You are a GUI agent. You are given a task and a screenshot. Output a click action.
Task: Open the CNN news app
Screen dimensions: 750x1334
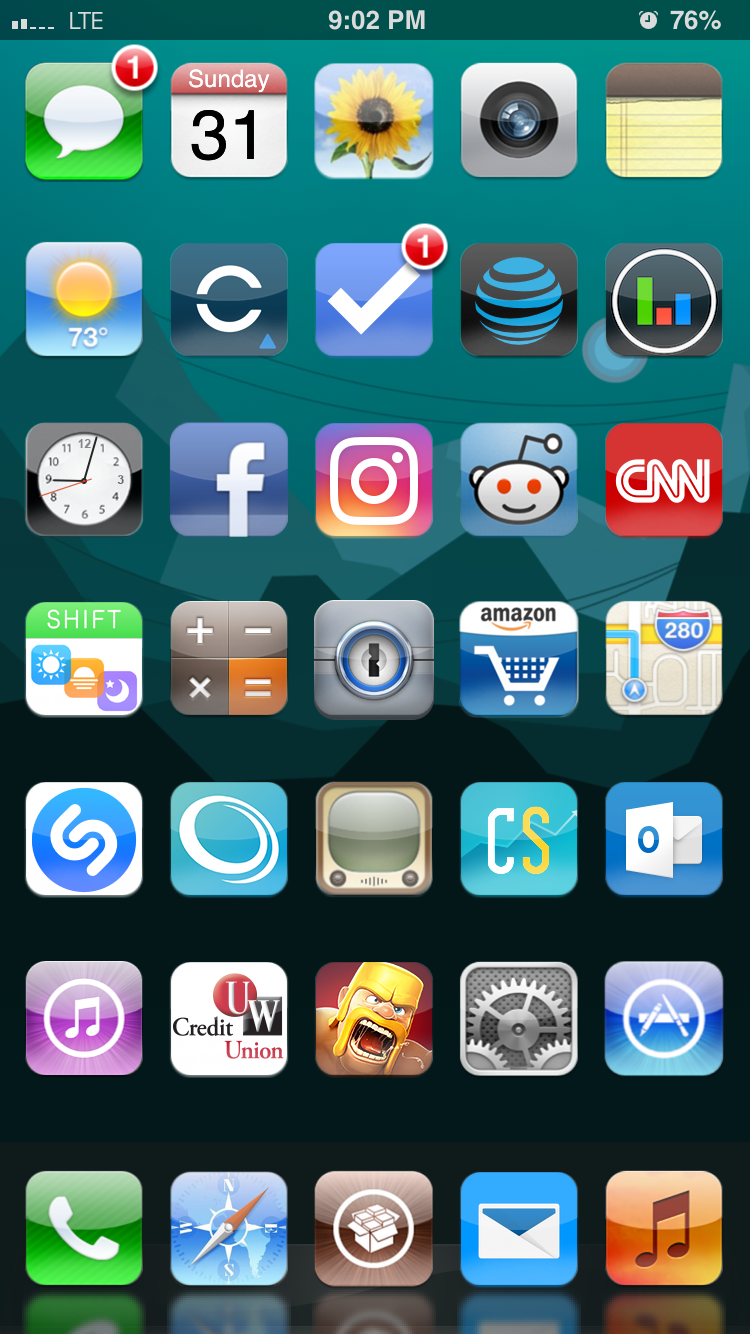click(664, 480)
